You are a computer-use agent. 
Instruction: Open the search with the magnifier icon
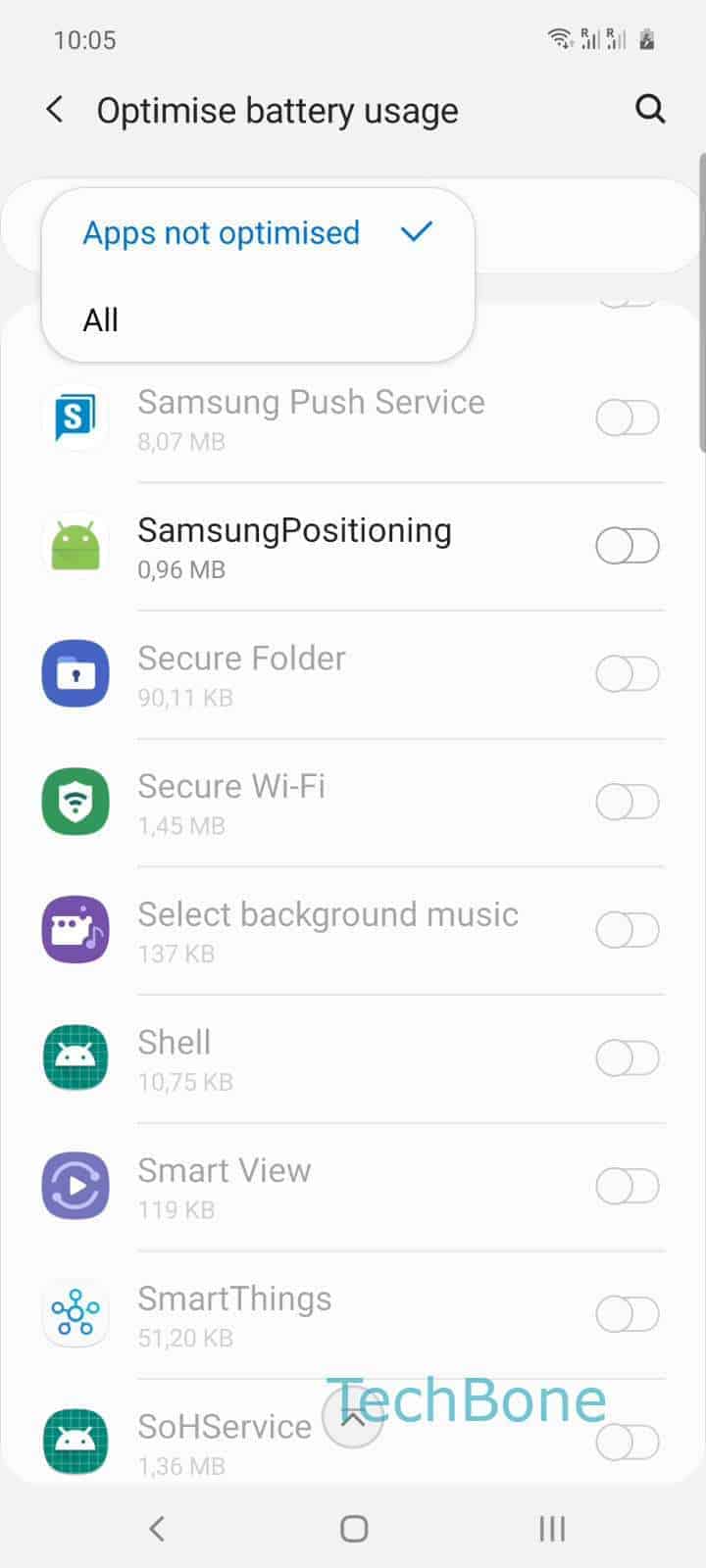(x=650, y=110)
